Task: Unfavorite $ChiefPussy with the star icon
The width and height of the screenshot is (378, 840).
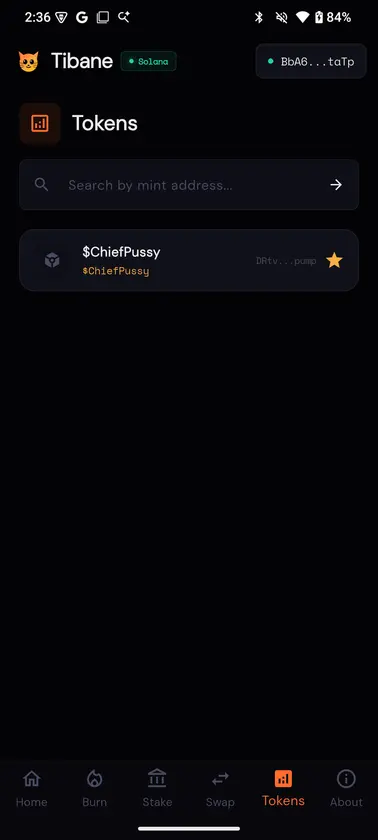Action: (334, 260)
